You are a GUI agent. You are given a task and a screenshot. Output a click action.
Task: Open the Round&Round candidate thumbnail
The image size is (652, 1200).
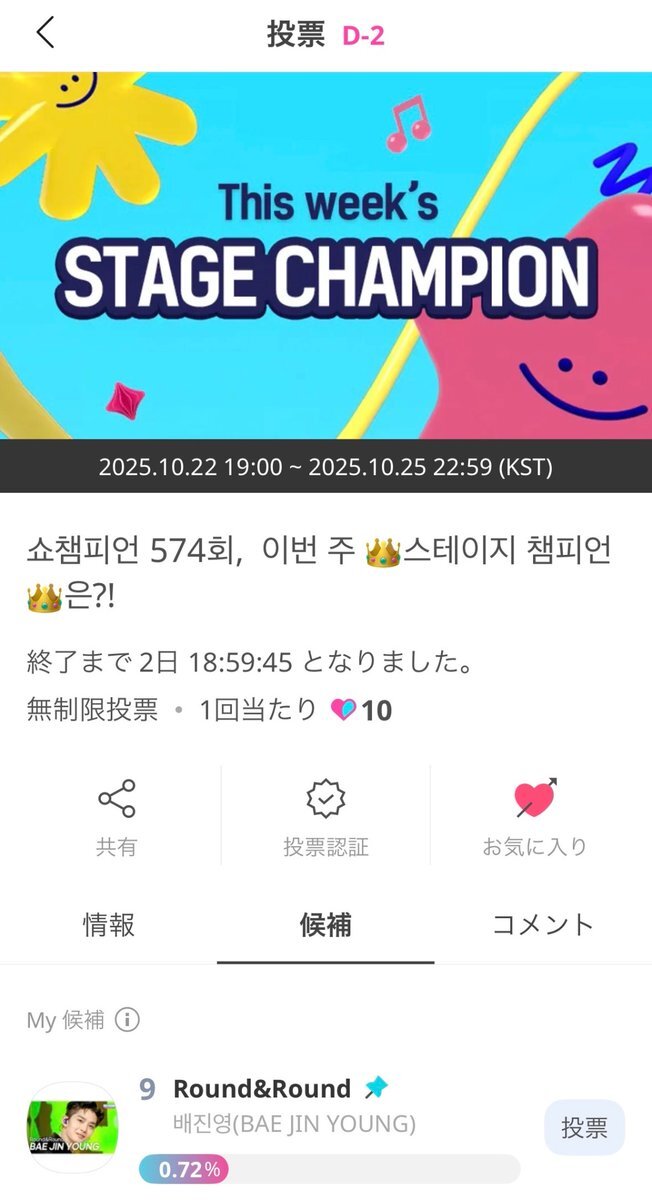[x=71, y=1128]
